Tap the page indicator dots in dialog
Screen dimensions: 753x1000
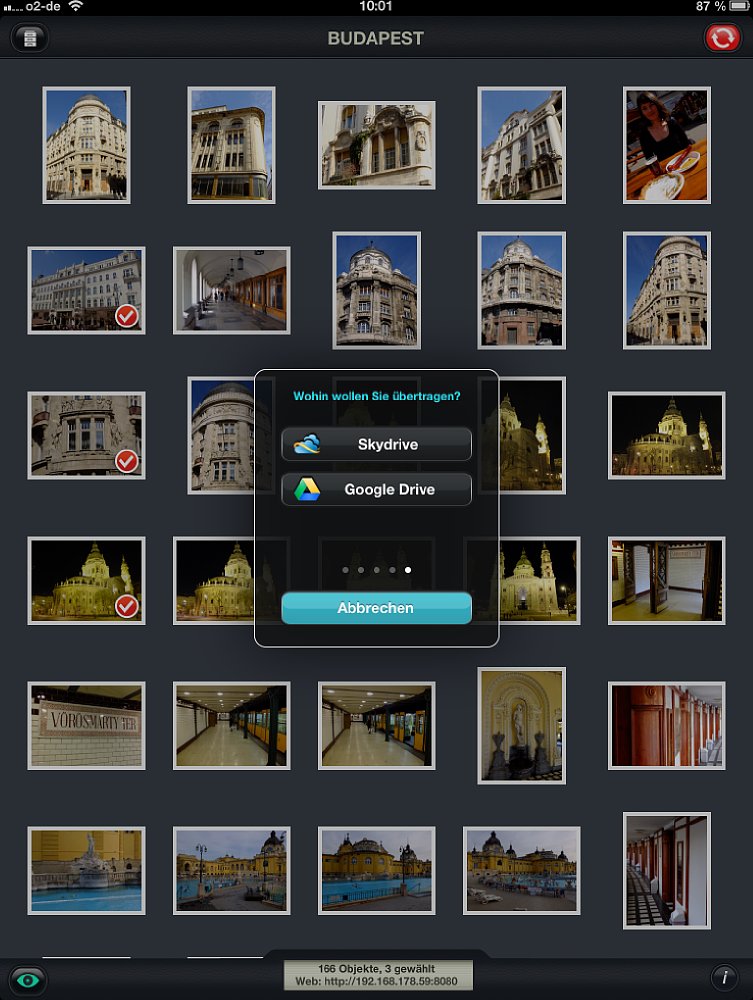[x=376, y=570]
